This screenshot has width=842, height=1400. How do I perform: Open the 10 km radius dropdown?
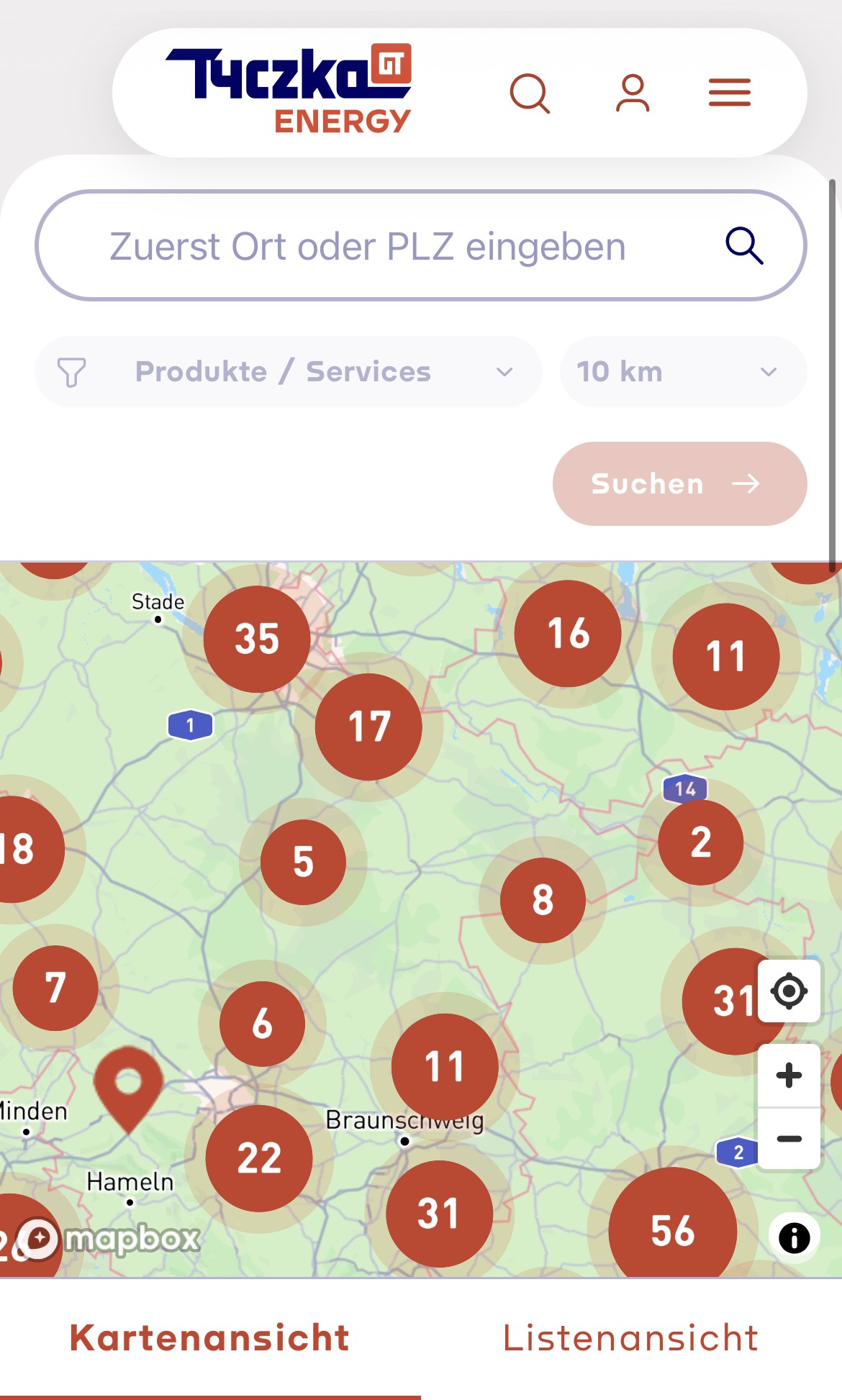point(682,372)
